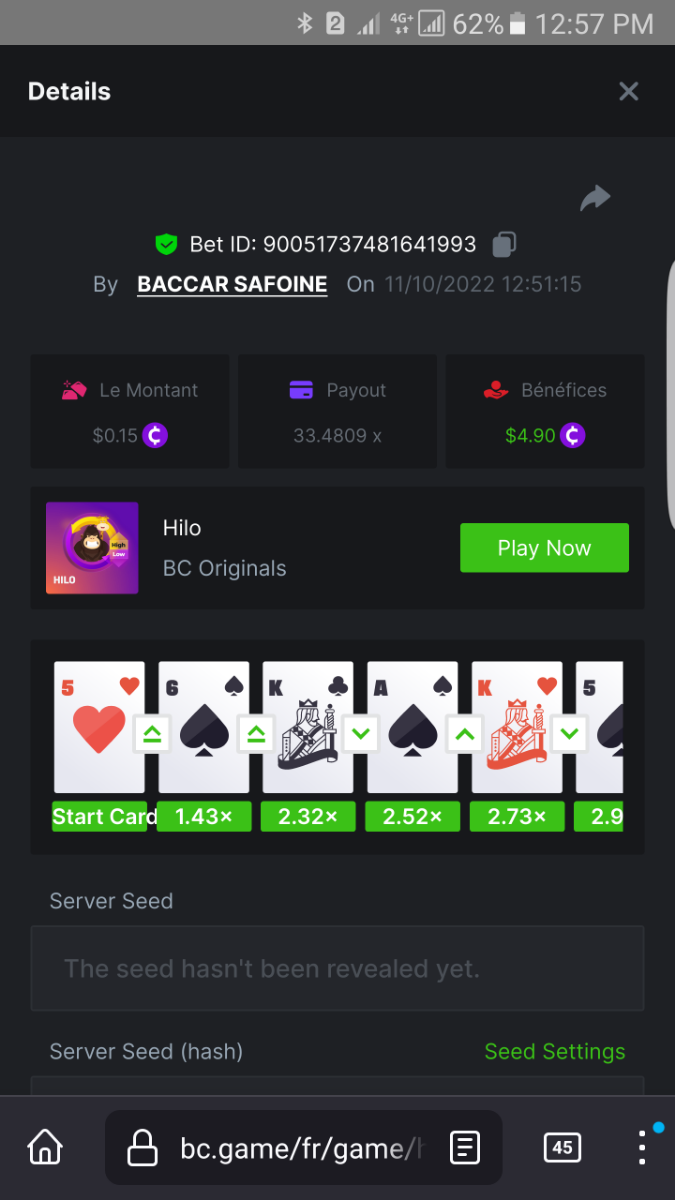The image size is (675, 1200).
Task: Open BACCAR SAFOINE's profile
Action: [x=232, y=284]
